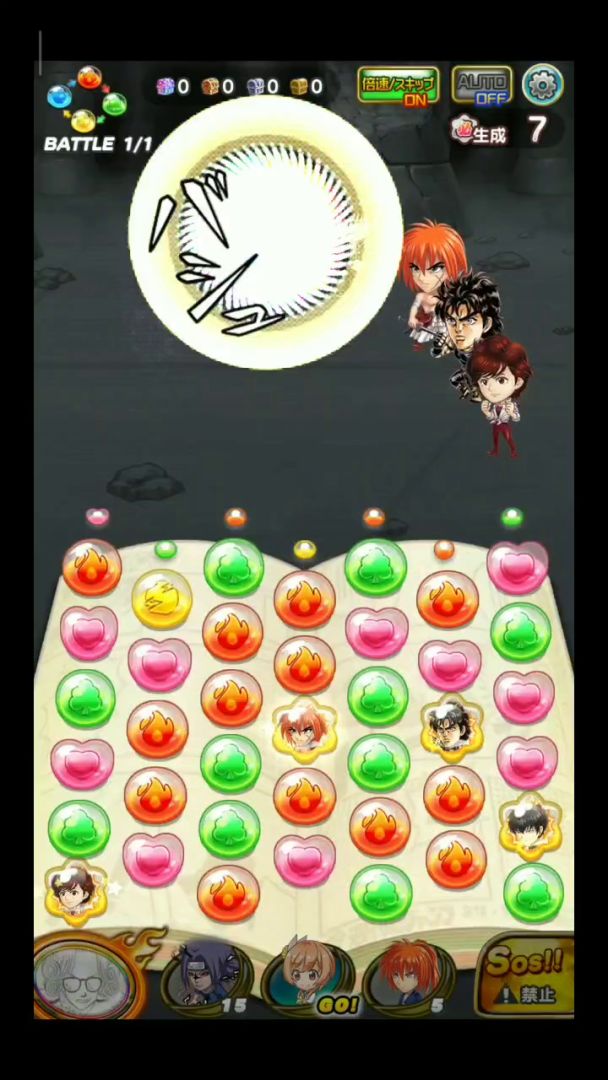Screen dimensions: 608x1080
Task: Tap the character orb at board bottom-left
Action: [76, 890]
